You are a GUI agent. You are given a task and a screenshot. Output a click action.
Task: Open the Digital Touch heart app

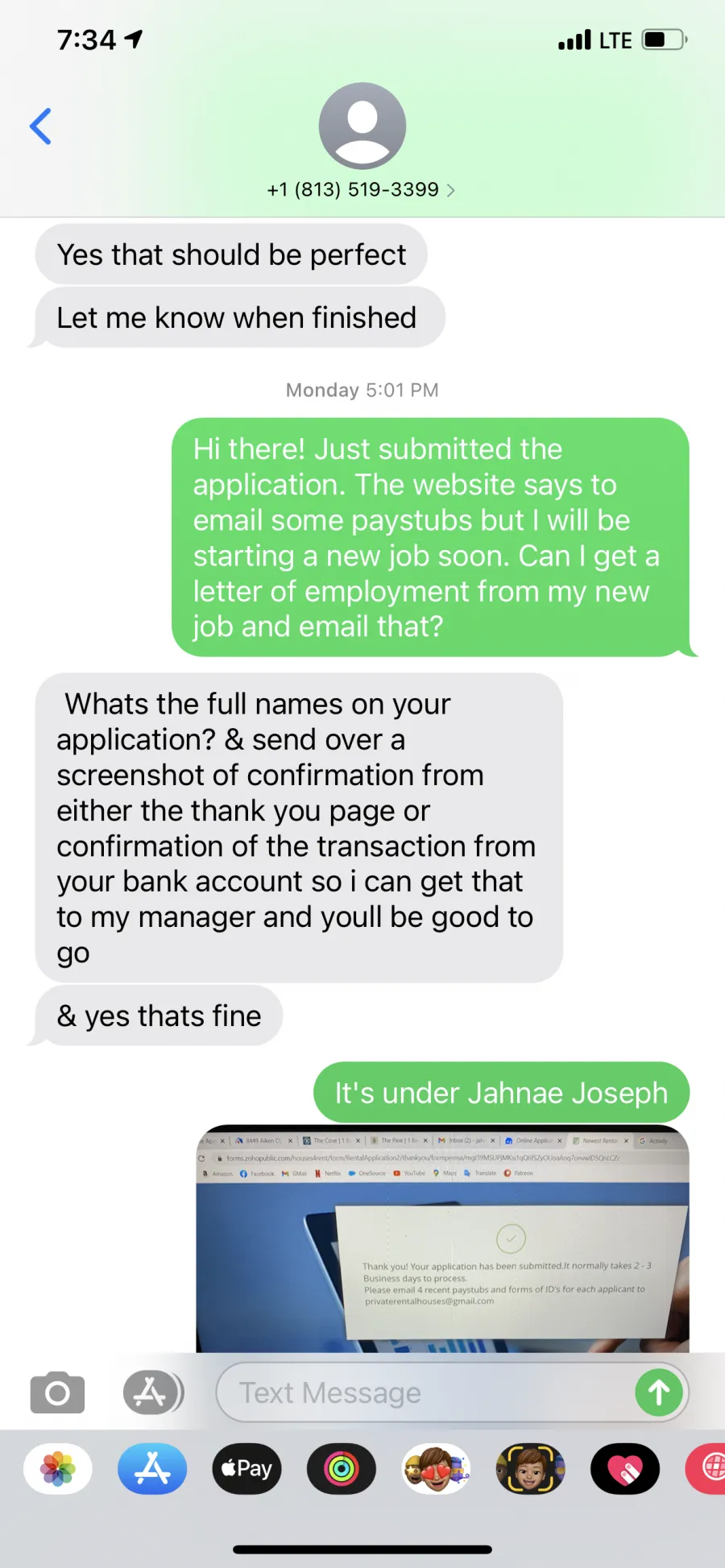(625, 1469)
